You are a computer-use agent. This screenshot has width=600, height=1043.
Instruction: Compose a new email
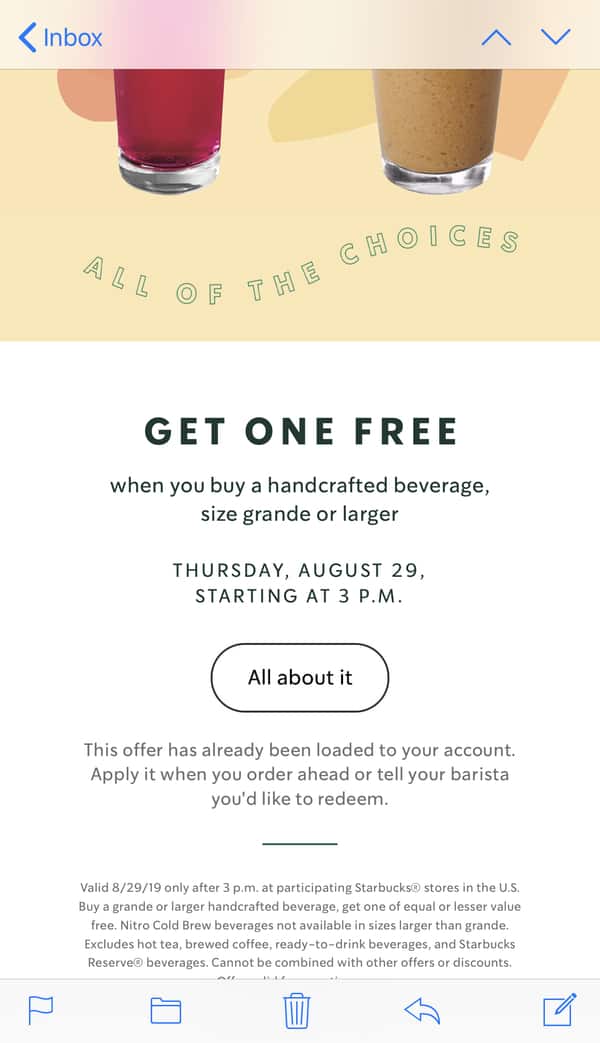[559, 1010]
